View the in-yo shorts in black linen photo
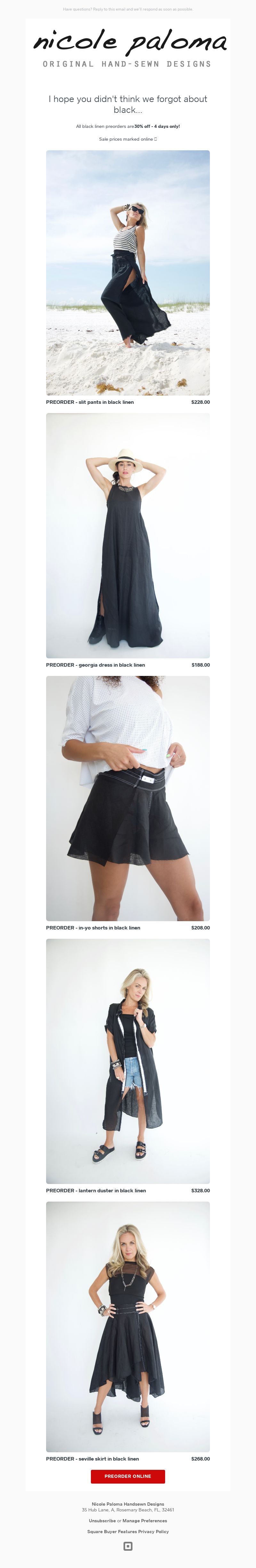This screenshot has height=1568, width=256. pos(127,798)
